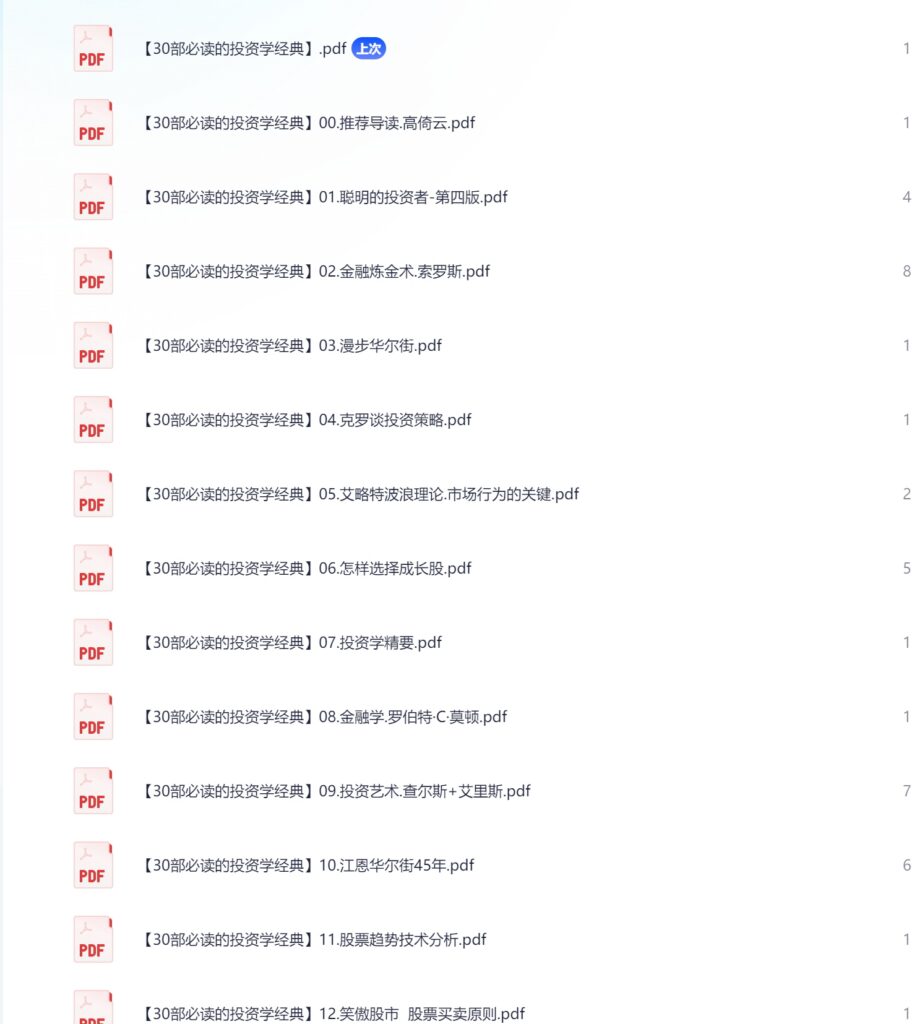Open 12.笑傲股市 股票买卖原则.pdf
This screenshot has height=1024, width=912.
coord(332,1013)
